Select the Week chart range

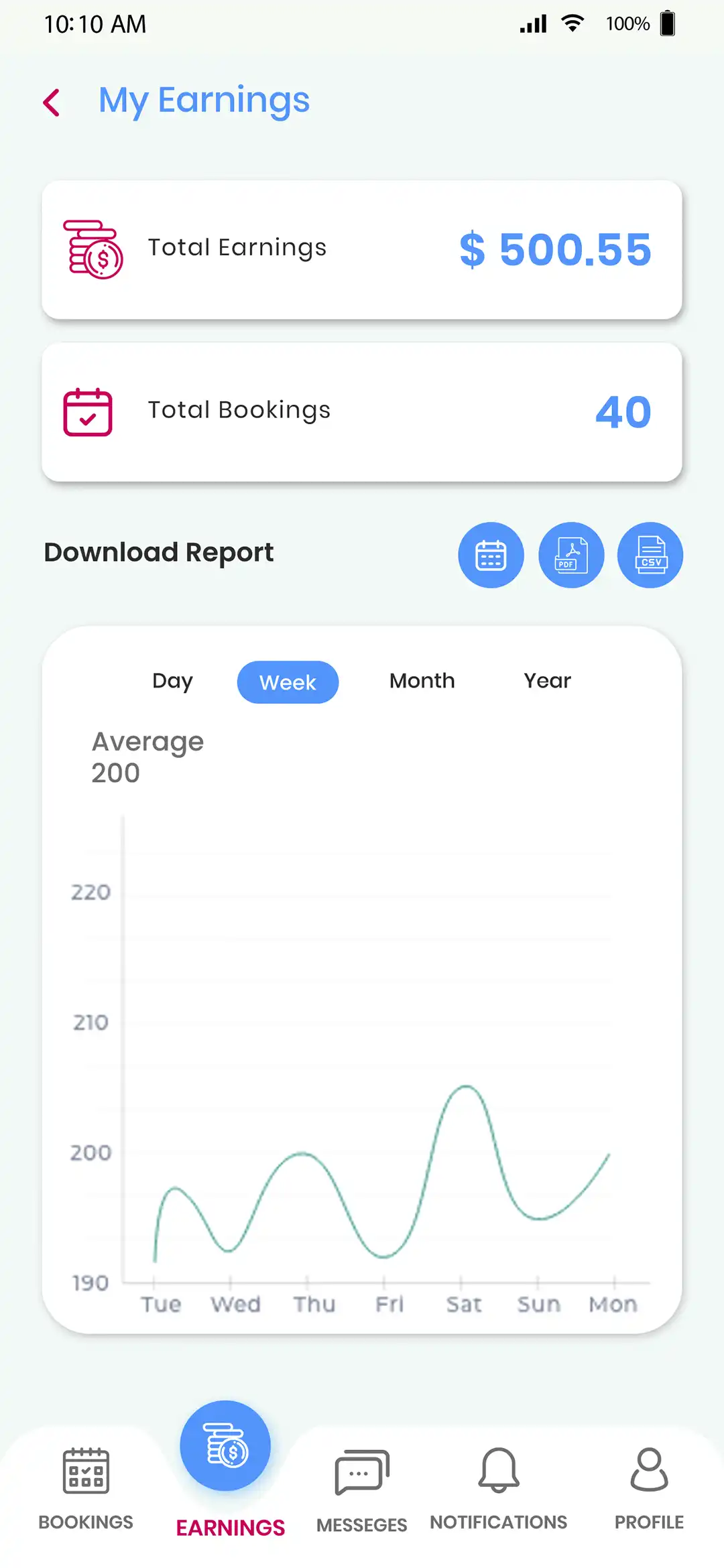pyautogui.click(x=288, y=682)
